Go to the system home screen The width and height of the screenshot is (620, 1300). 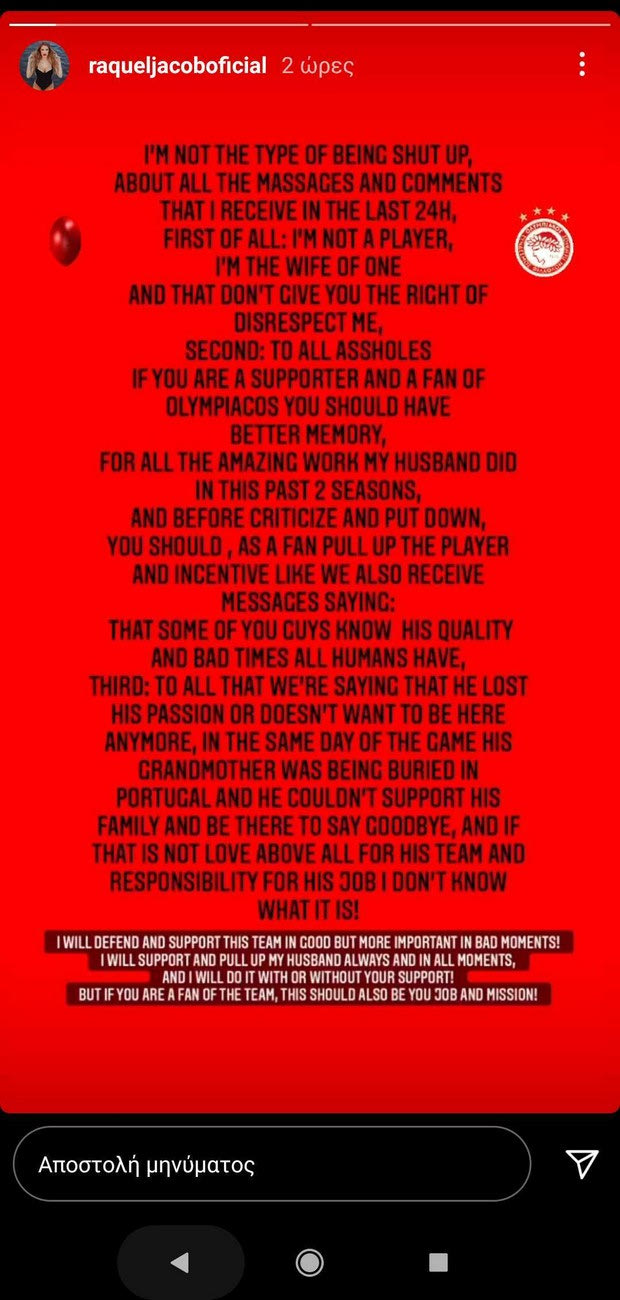pyautogui.click(x=310, y=1263)
